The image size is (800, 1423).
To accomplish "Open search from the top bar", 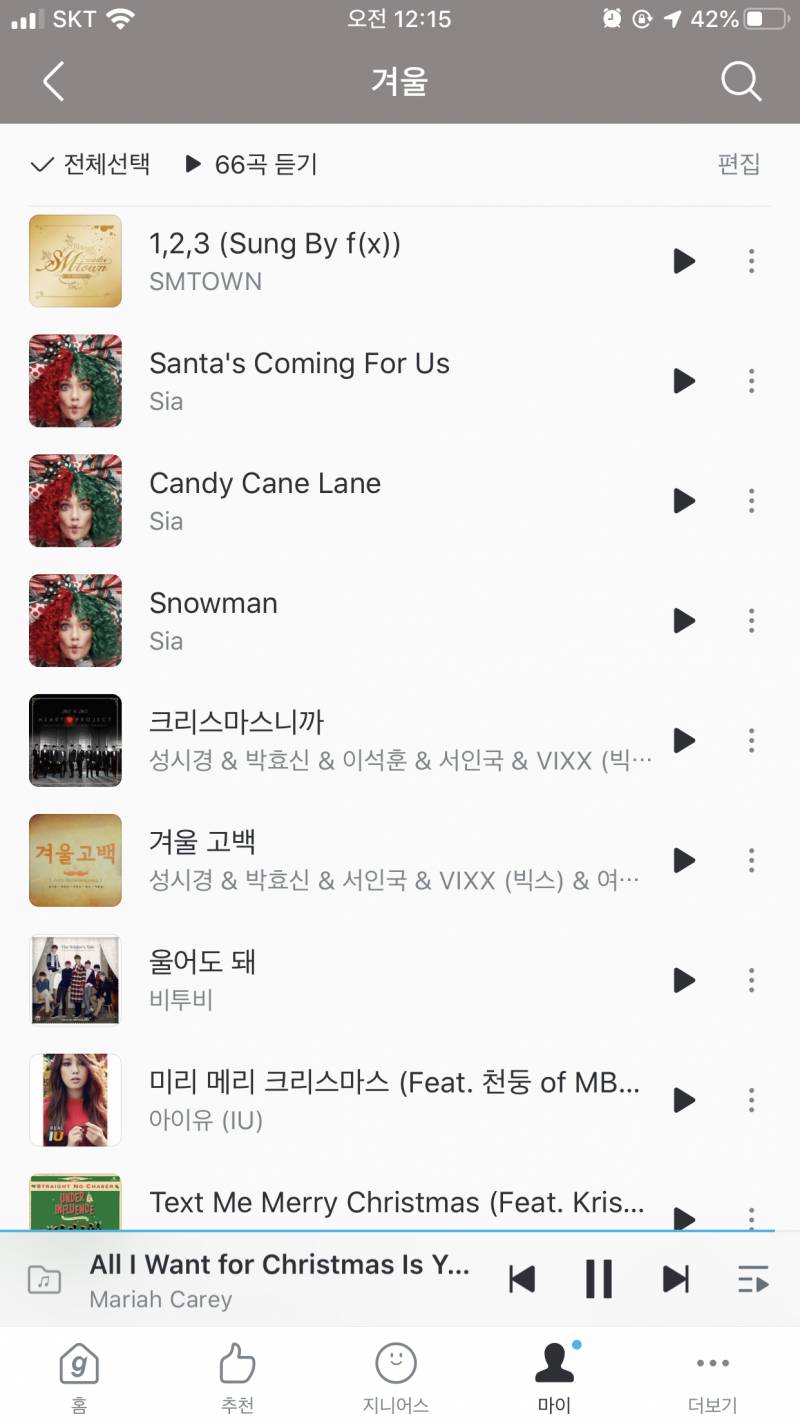I will pos(740,82).
